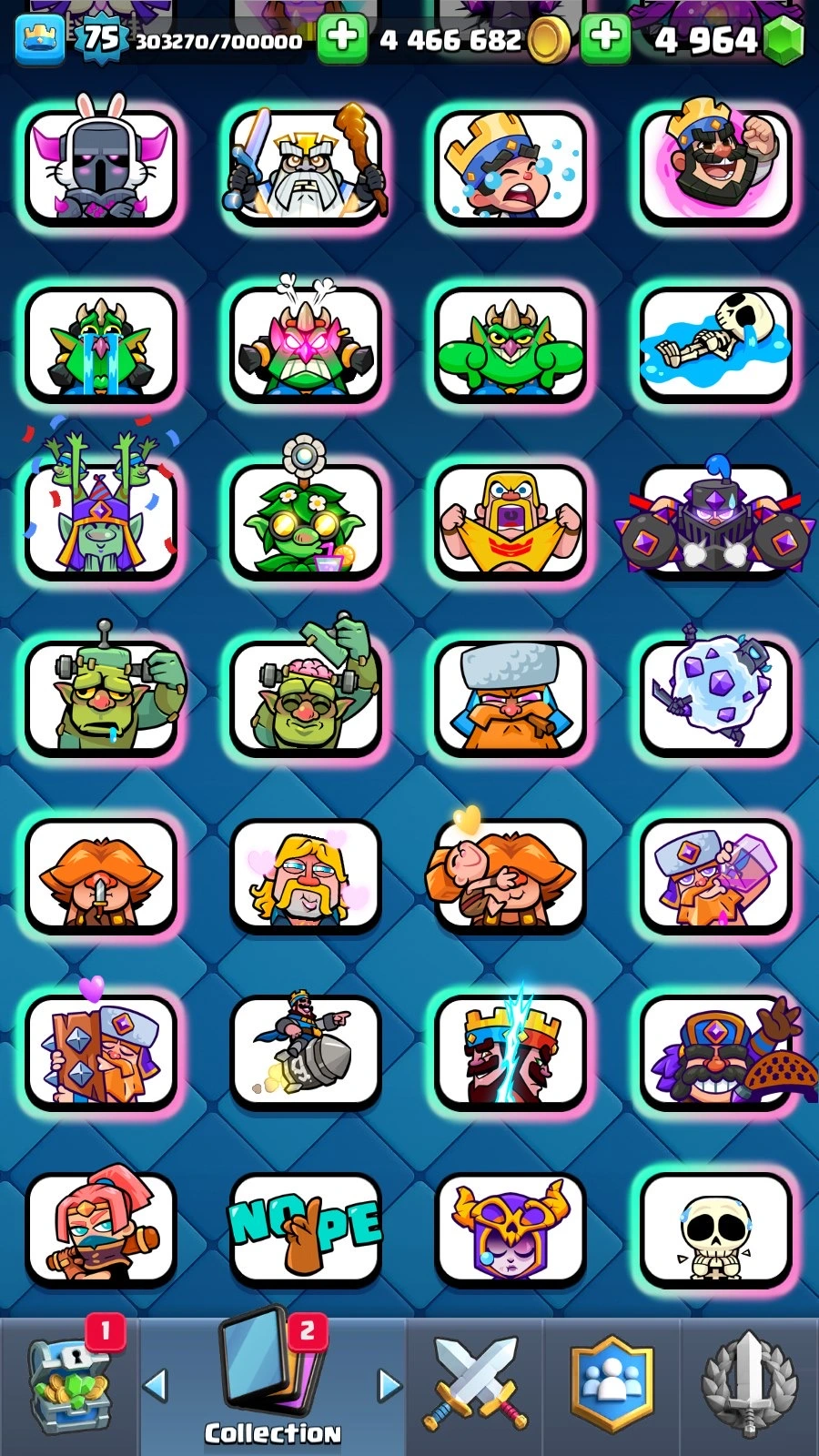The height and width of the screenshot is (1456, 819).
Task: Open the Clan social tab
Action: pyautogui.click(x=612, y=1385)
